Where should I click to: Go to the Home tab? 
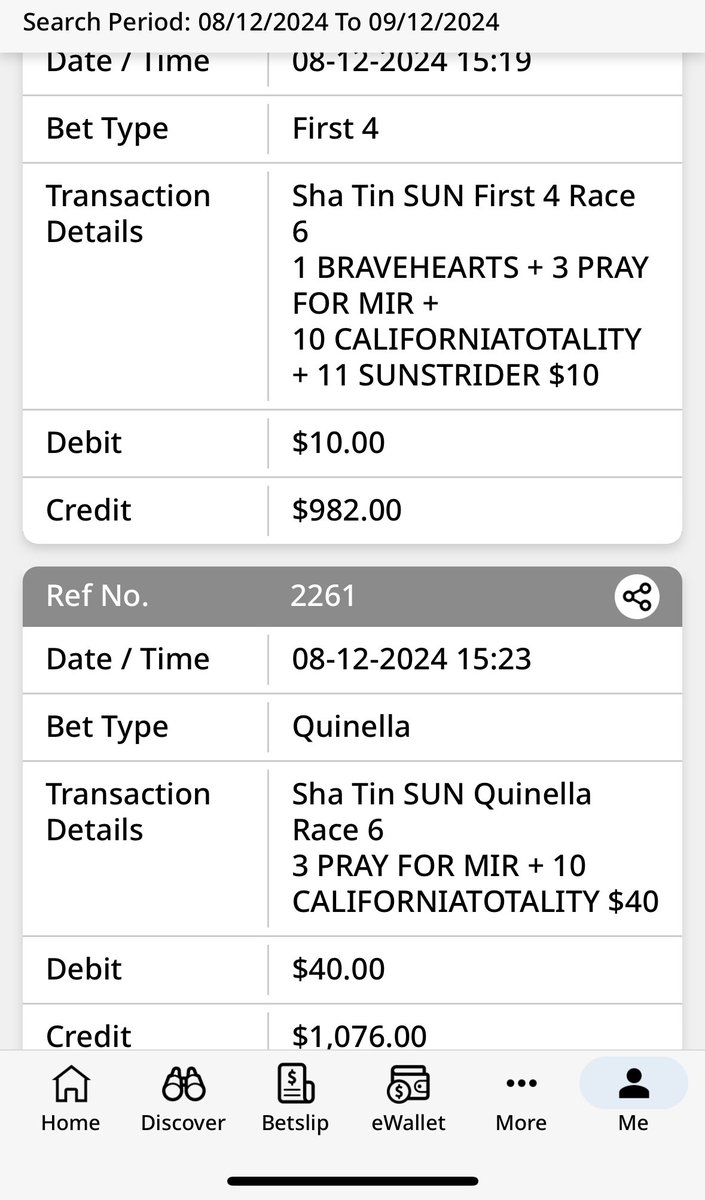70,1098
